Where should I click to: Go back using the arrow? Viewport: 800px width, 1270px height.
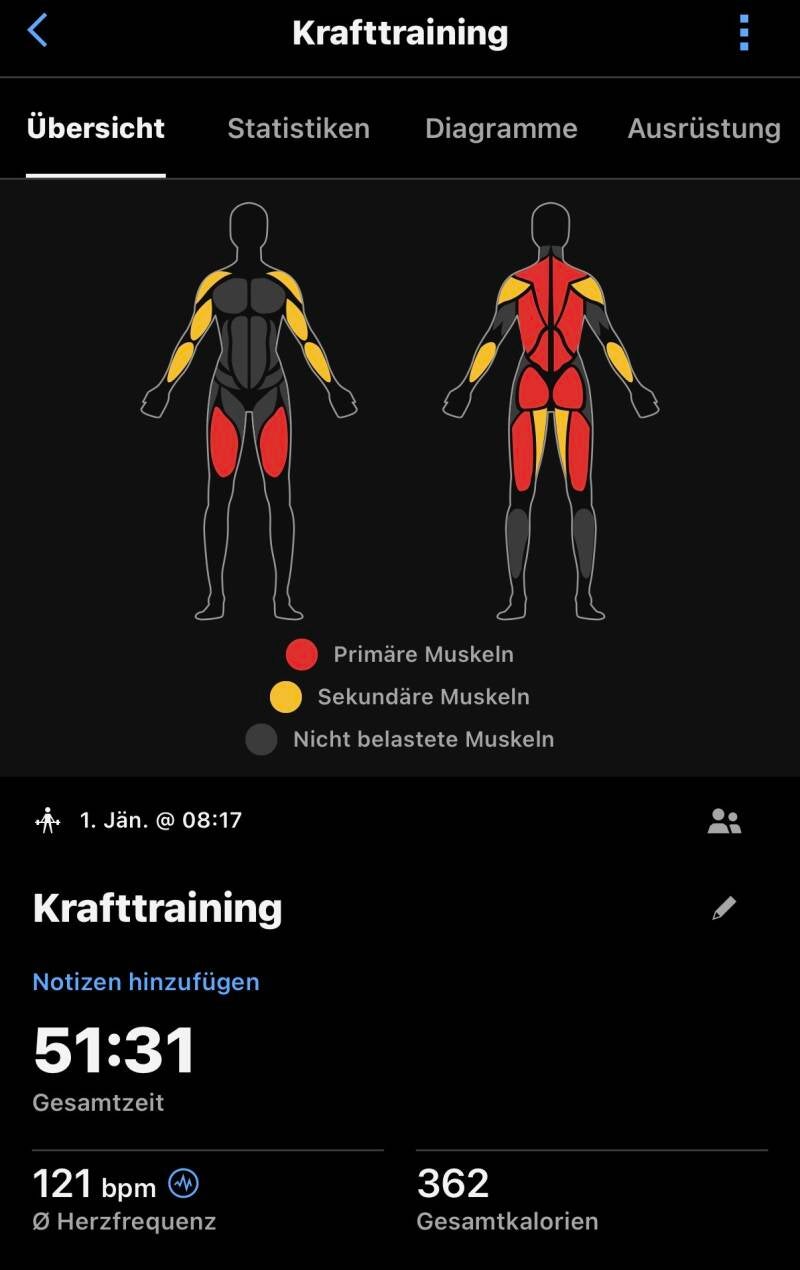[x=37, y=31]
